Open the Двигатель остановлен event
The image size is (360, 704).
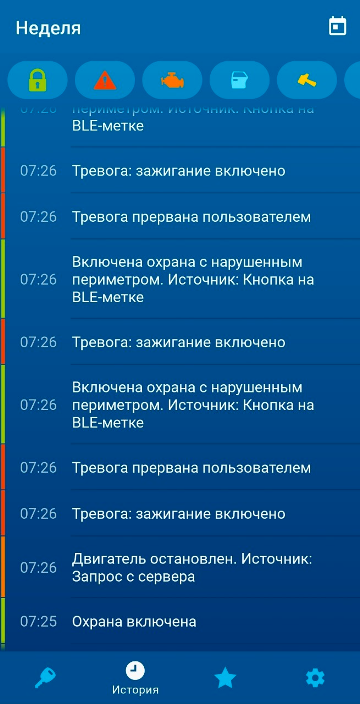(180, 567)
